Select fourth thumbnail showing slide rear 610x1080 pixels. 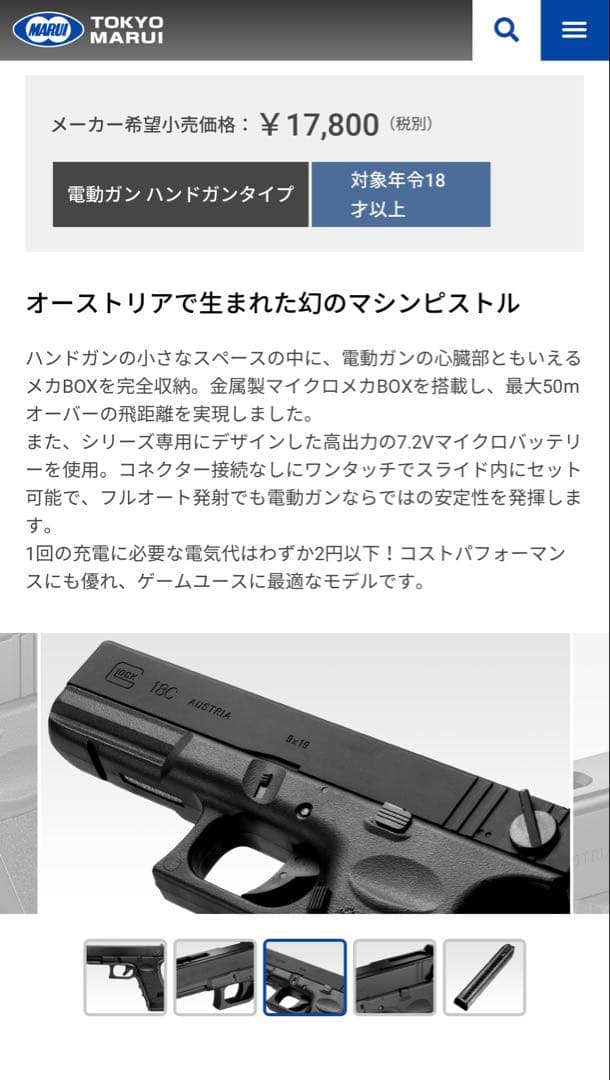point(395,977)
